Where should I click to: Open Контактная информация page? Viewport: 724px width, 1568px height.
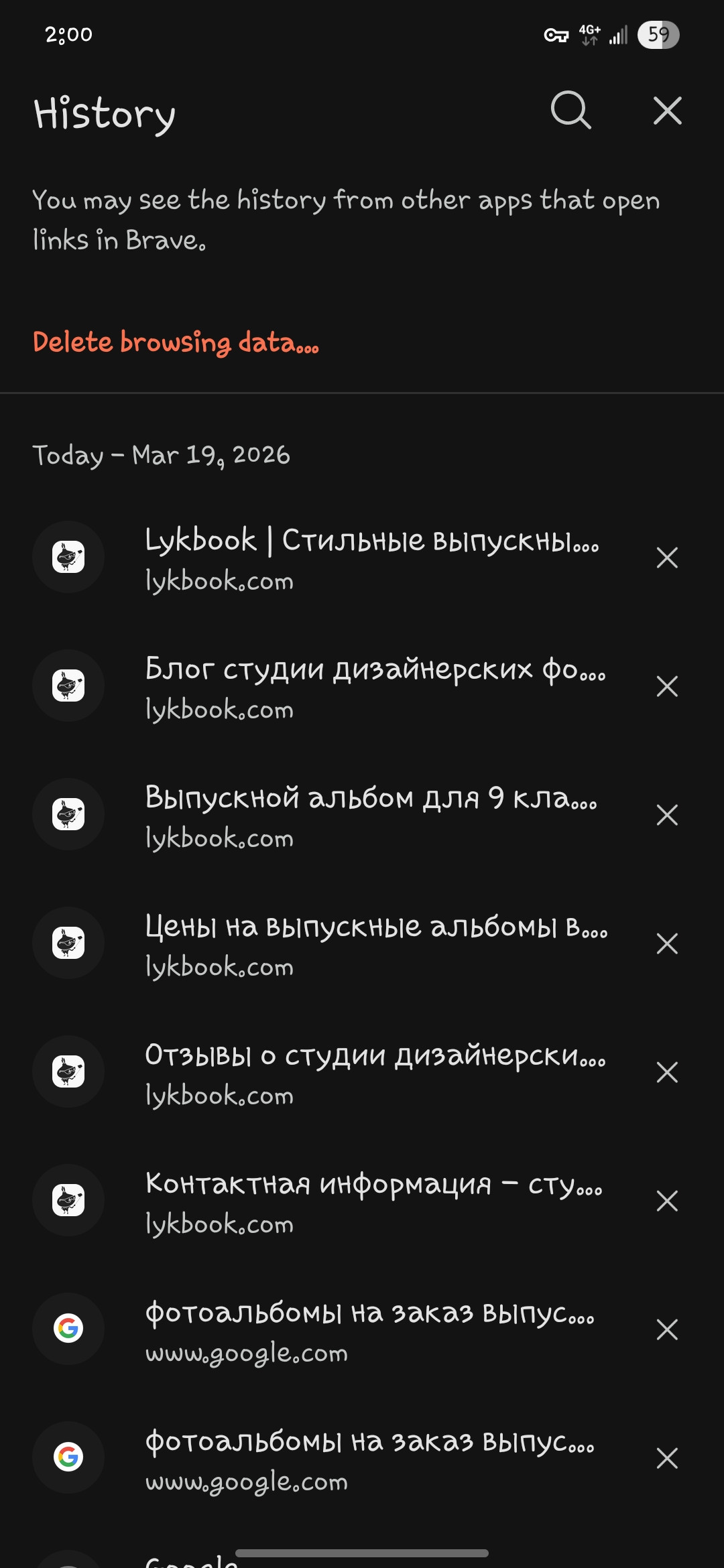click(372, 1201)
